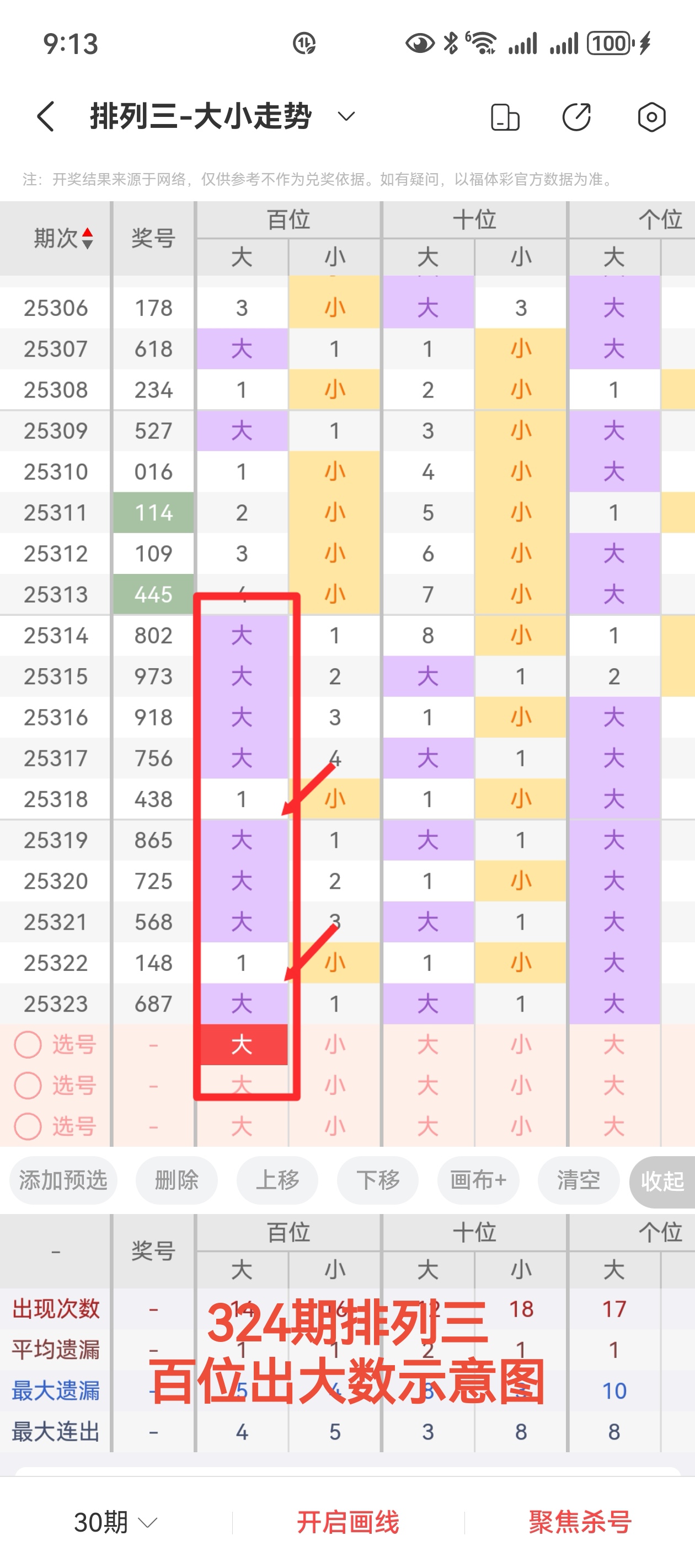The width and height of the screenshot is (695, 1568).
Task: Tap 开启画线 to enable line drawing
Action: (348, 1522)
